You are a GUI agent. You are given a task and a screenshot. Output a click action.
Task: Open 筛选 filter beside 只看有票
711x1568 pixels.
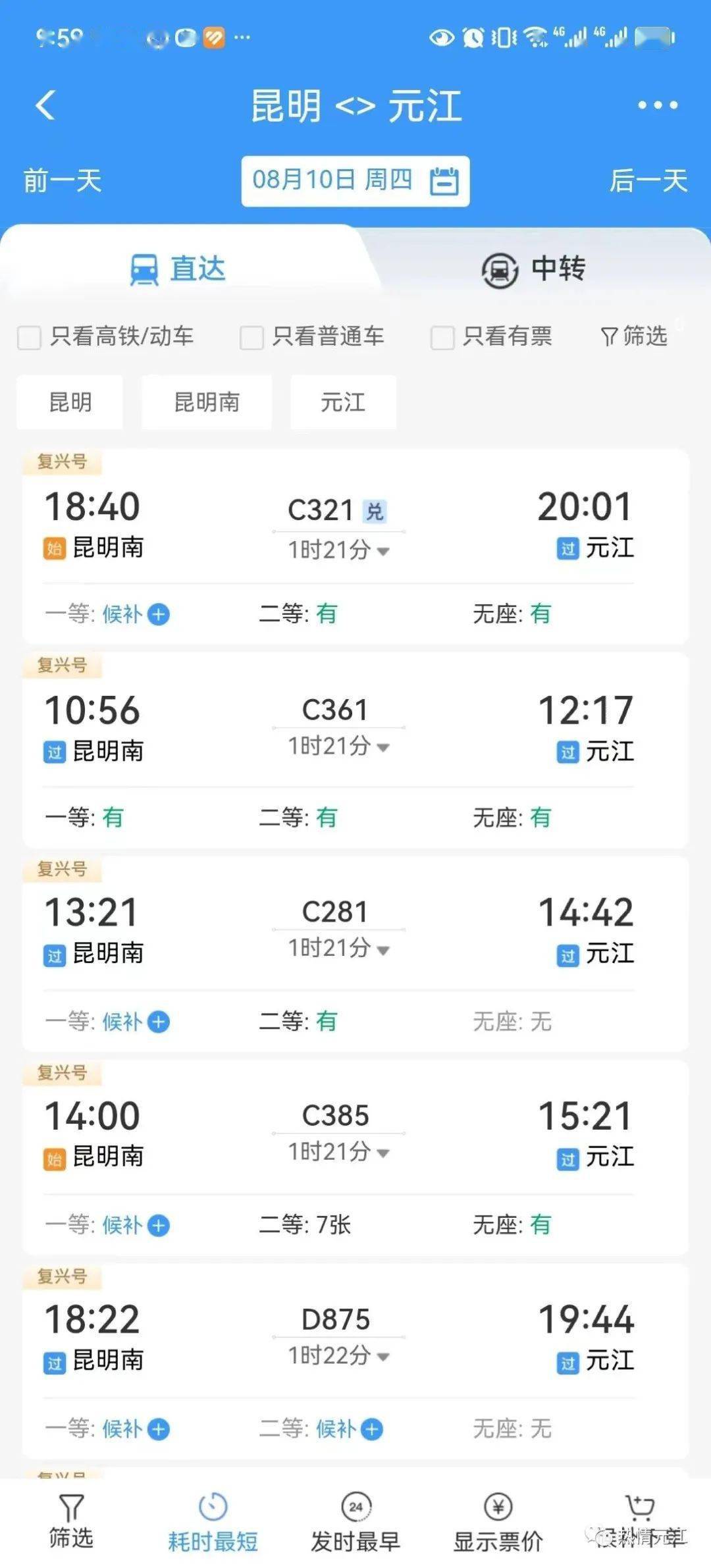[634, 336]
